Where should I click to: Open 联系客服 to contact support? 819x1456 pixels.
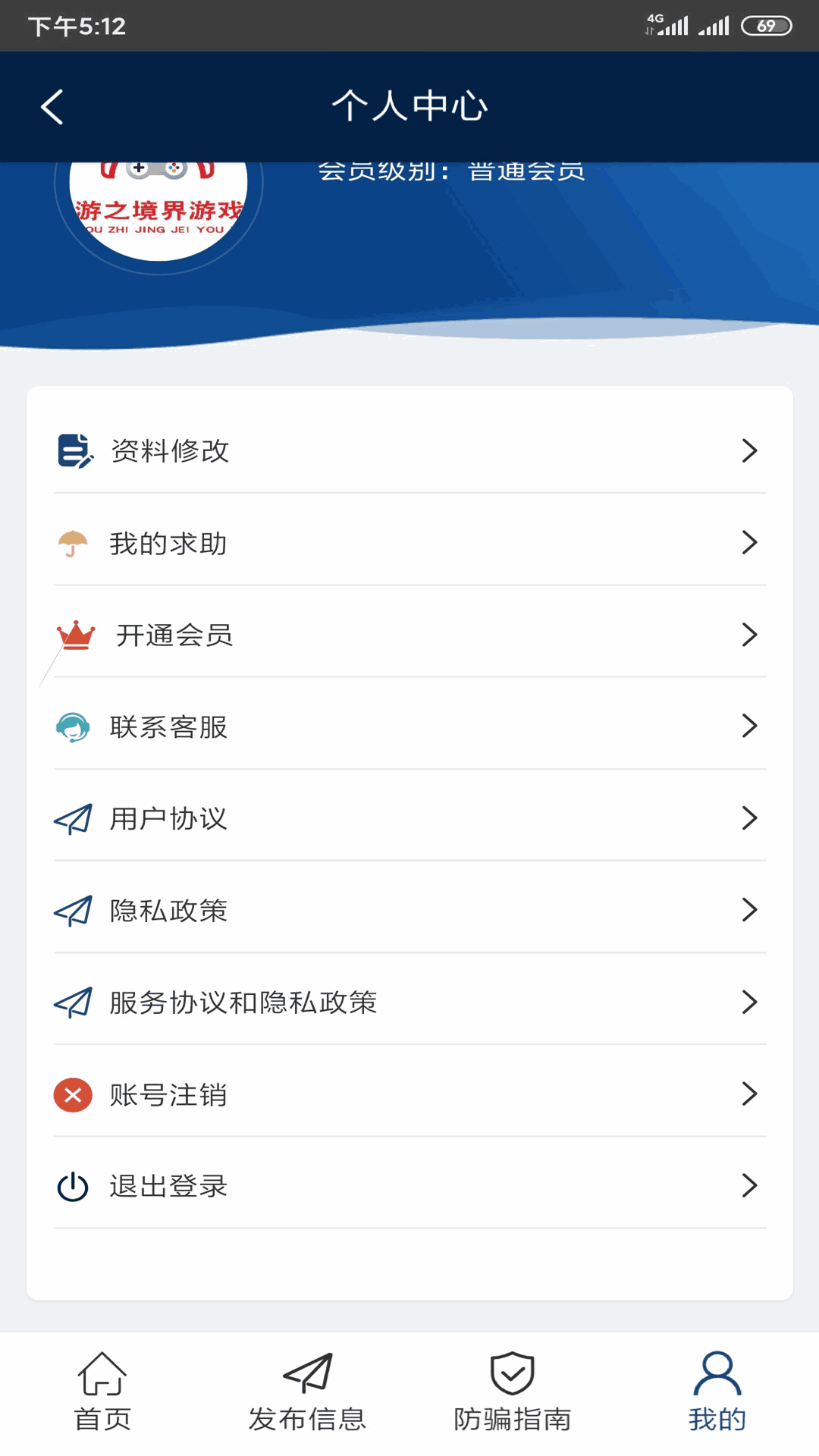(x=409, y=726)
